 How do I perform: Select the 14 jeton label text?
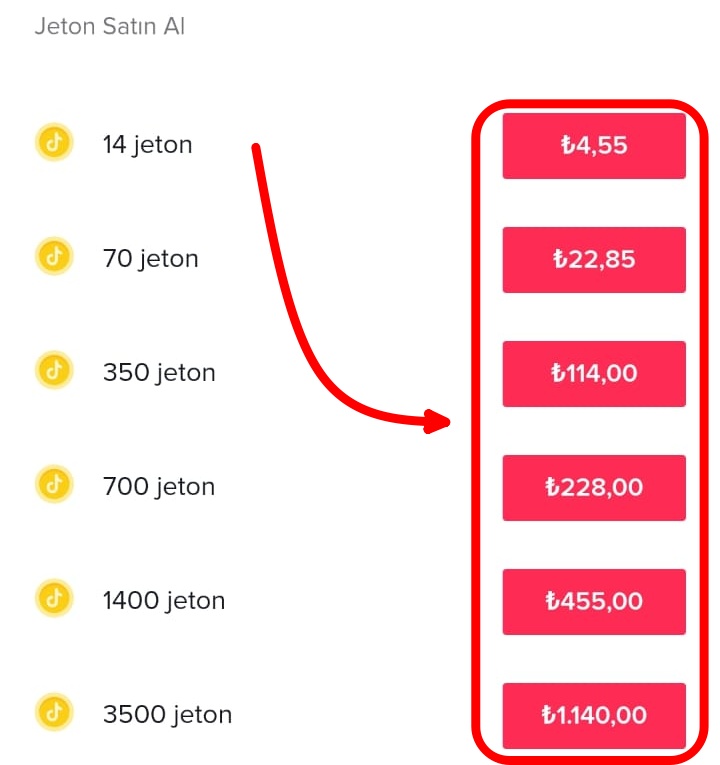point(146,144)
